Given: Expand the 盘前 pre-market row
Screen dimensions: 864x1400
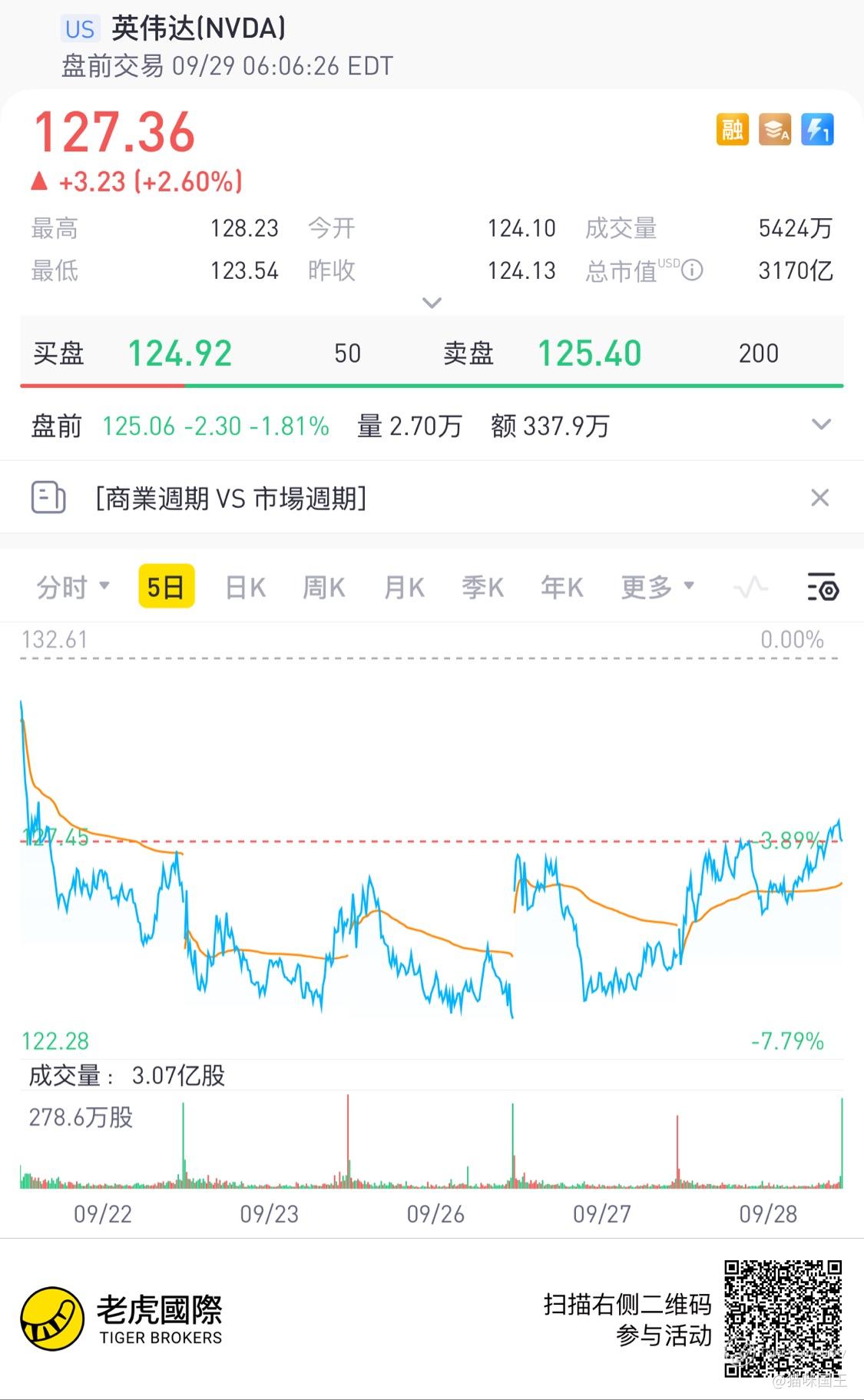Looking at the screenshot, I should tap(821, 425).
